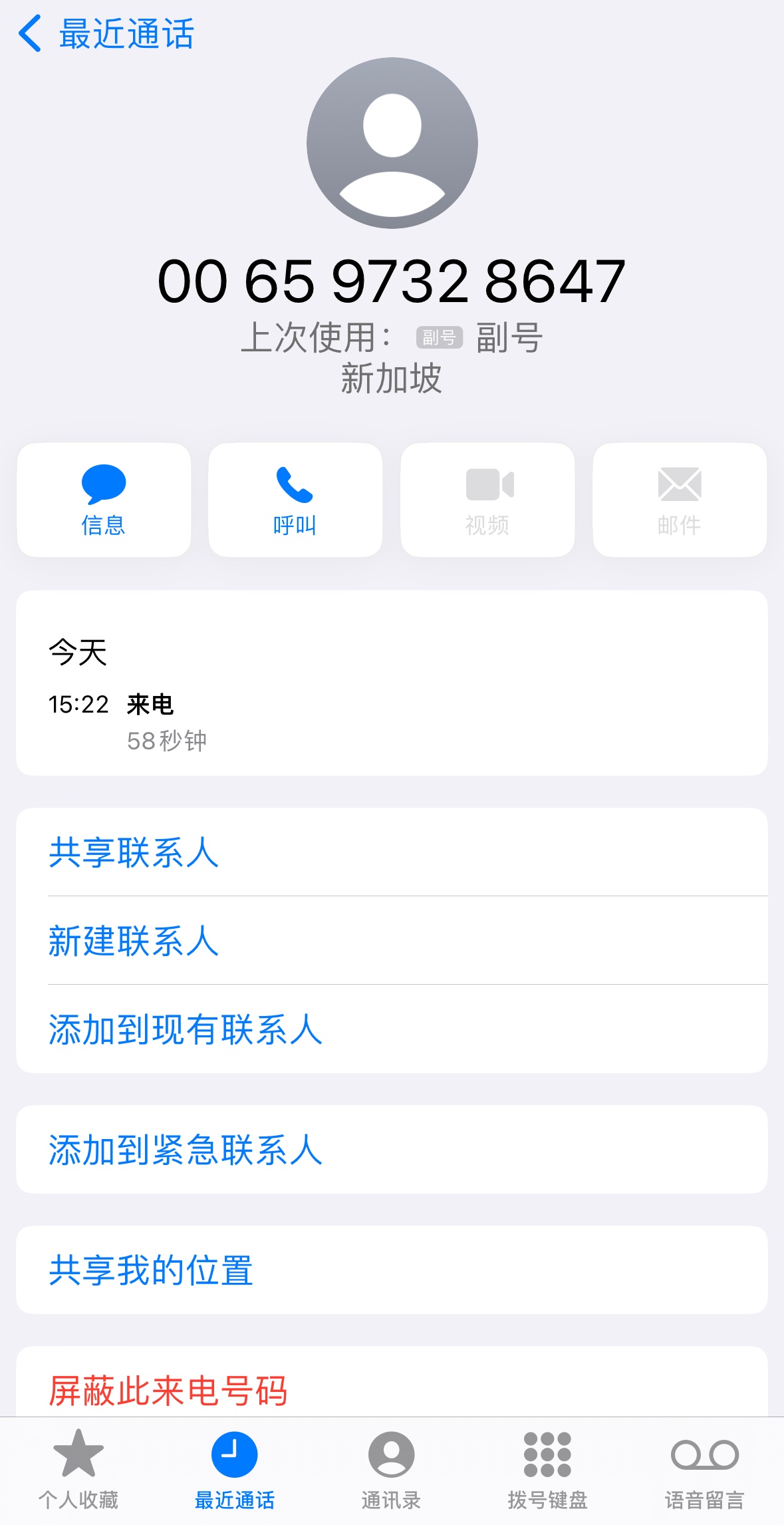The height and width of the screenshot is (1525, 784).
Task: Send a message via 信息 button
Action: [x=104, y=500]
